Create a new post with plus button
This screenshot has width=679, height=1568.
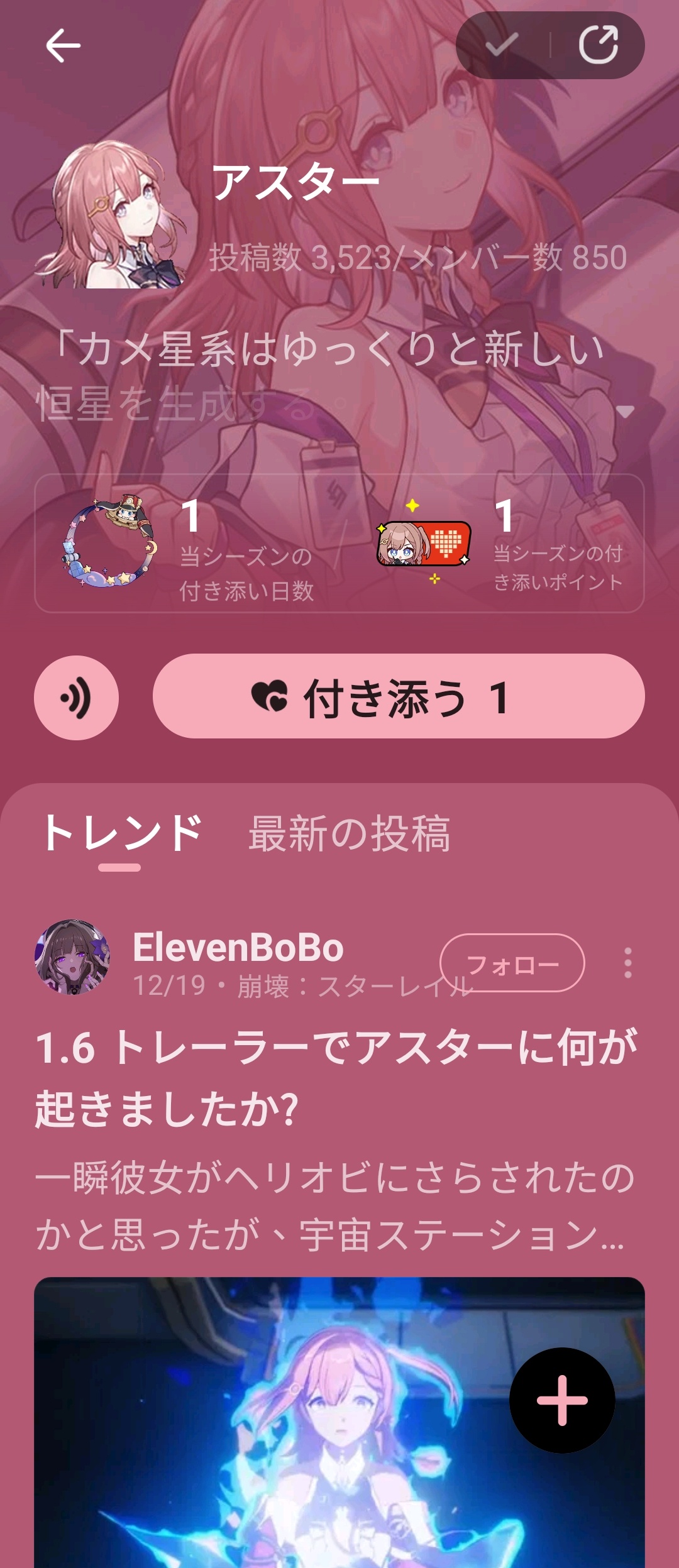562,1400
